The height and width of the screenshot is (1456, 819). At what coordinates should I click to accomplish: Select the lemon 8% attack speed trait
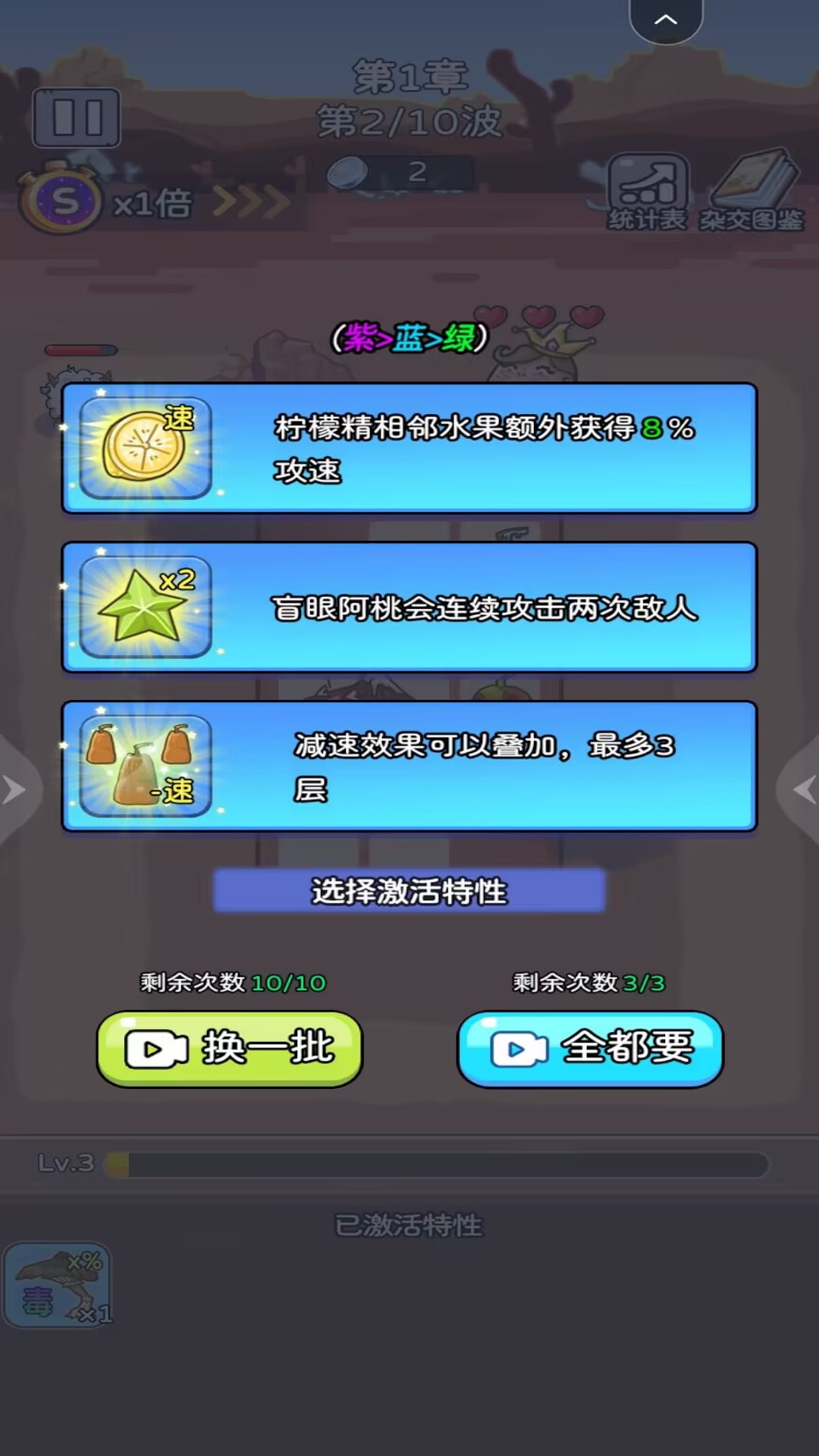tap(409, 448)
